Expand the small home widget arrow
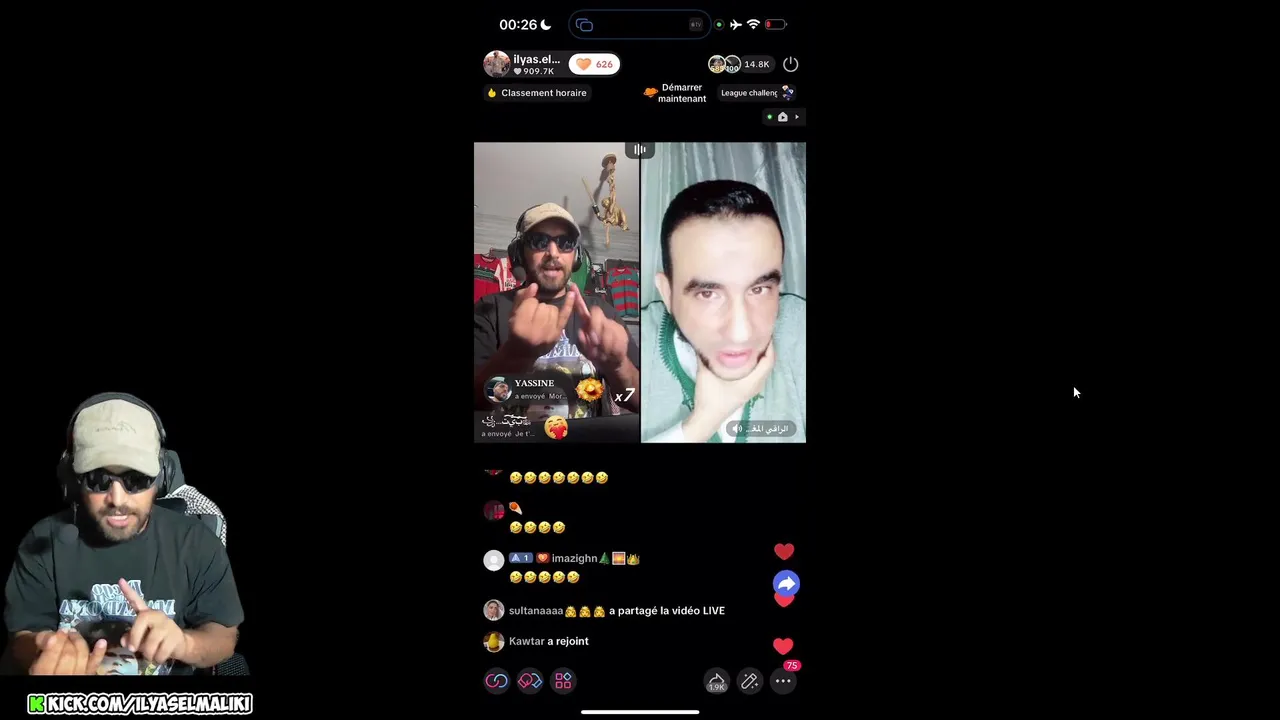1280x720 pixels. 796,117
